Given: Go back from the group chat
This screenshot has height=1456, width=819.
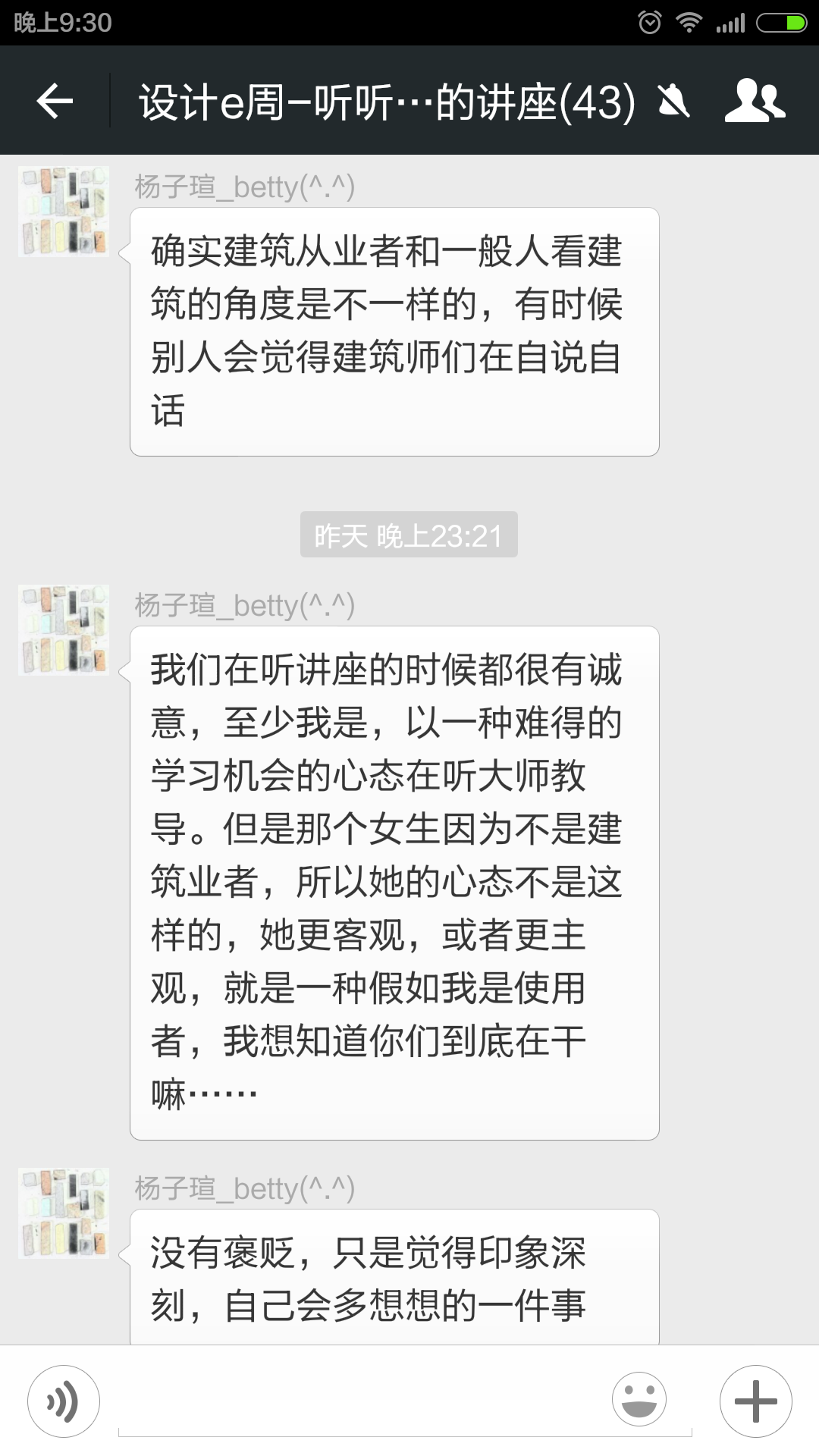Looking at the screenshot, I should tap(55, 101).
